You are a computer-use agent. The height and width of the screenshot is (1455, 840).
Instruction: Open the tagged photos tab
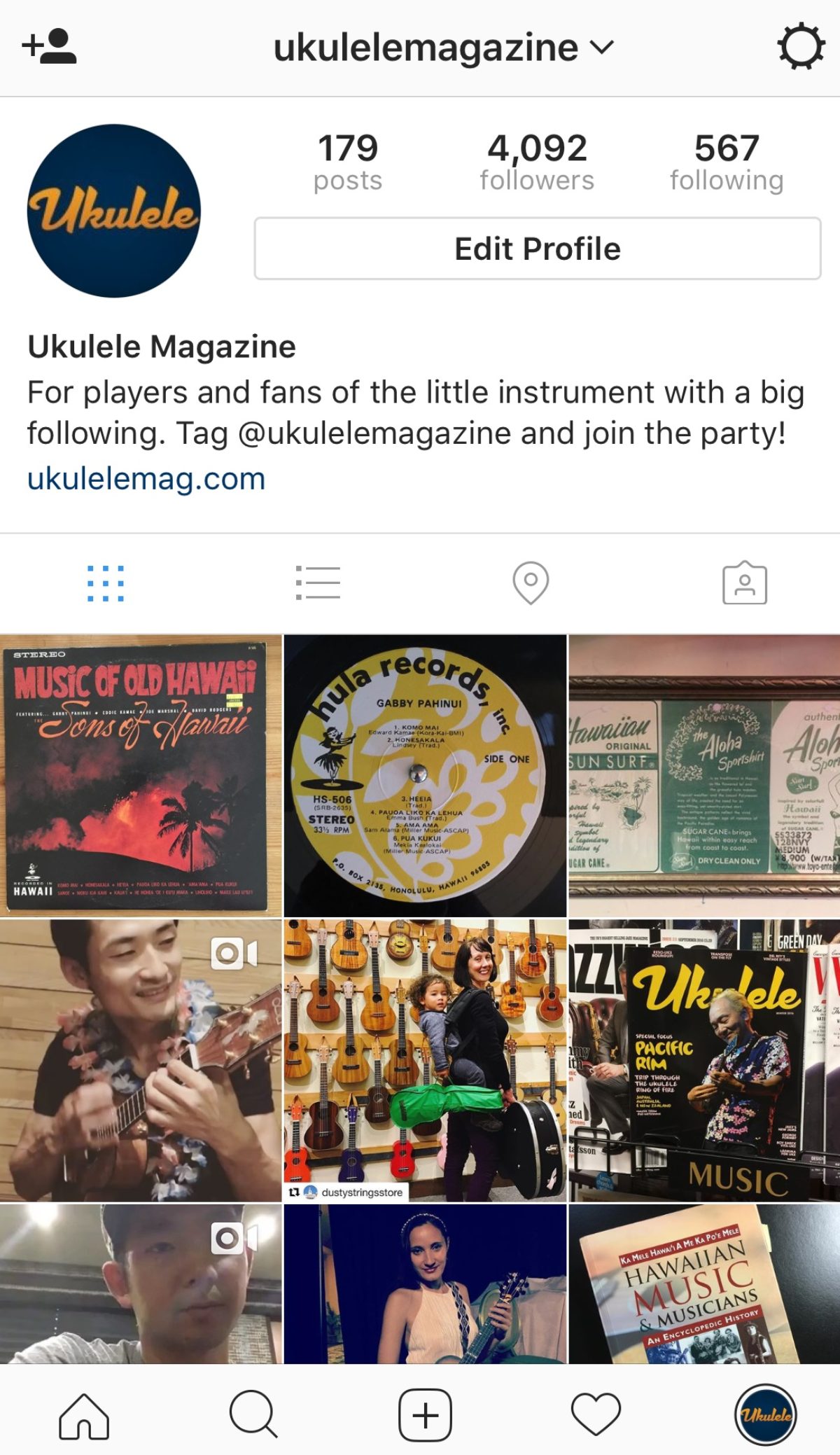[x=744, y=583]
